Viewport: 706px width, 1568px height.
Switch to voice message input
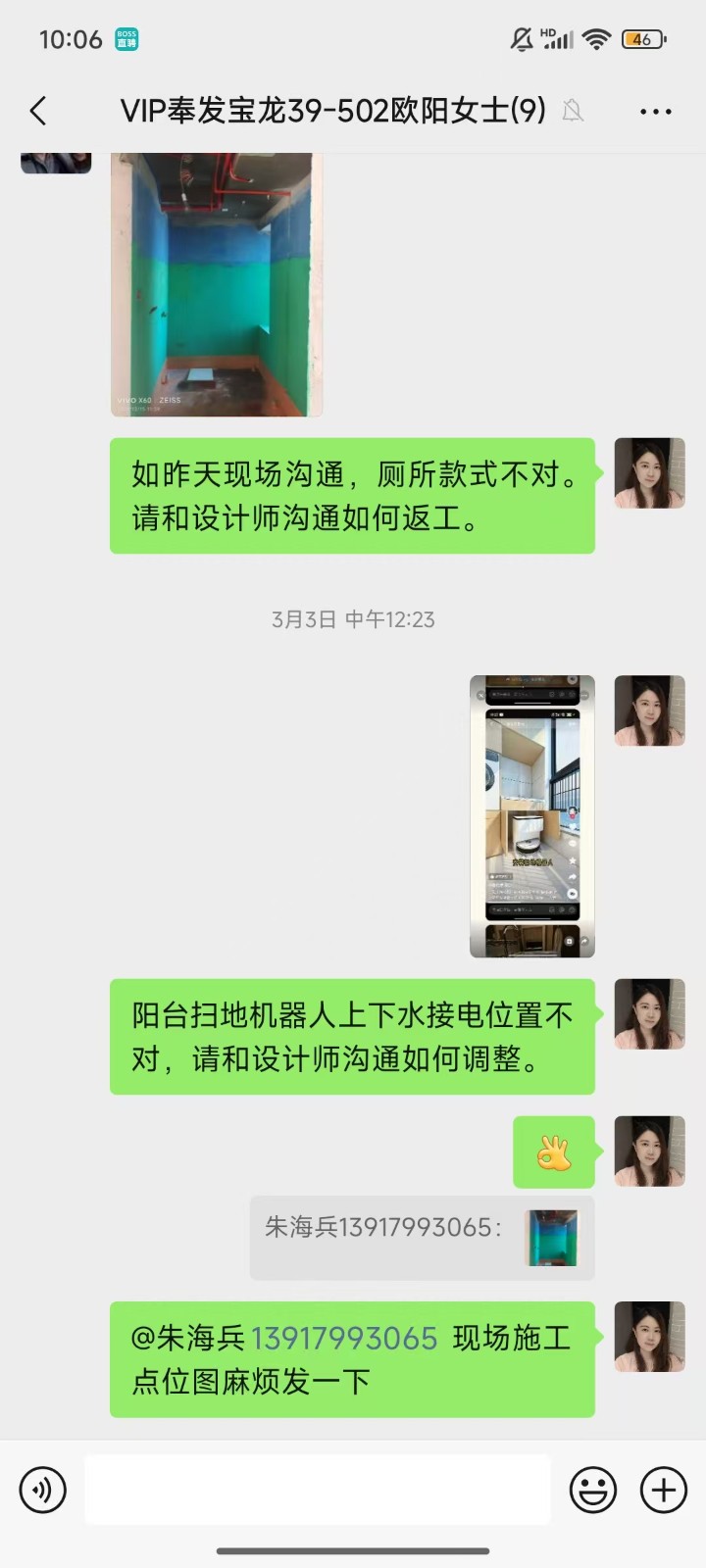pyautogui.click(x=42, y=1491)
